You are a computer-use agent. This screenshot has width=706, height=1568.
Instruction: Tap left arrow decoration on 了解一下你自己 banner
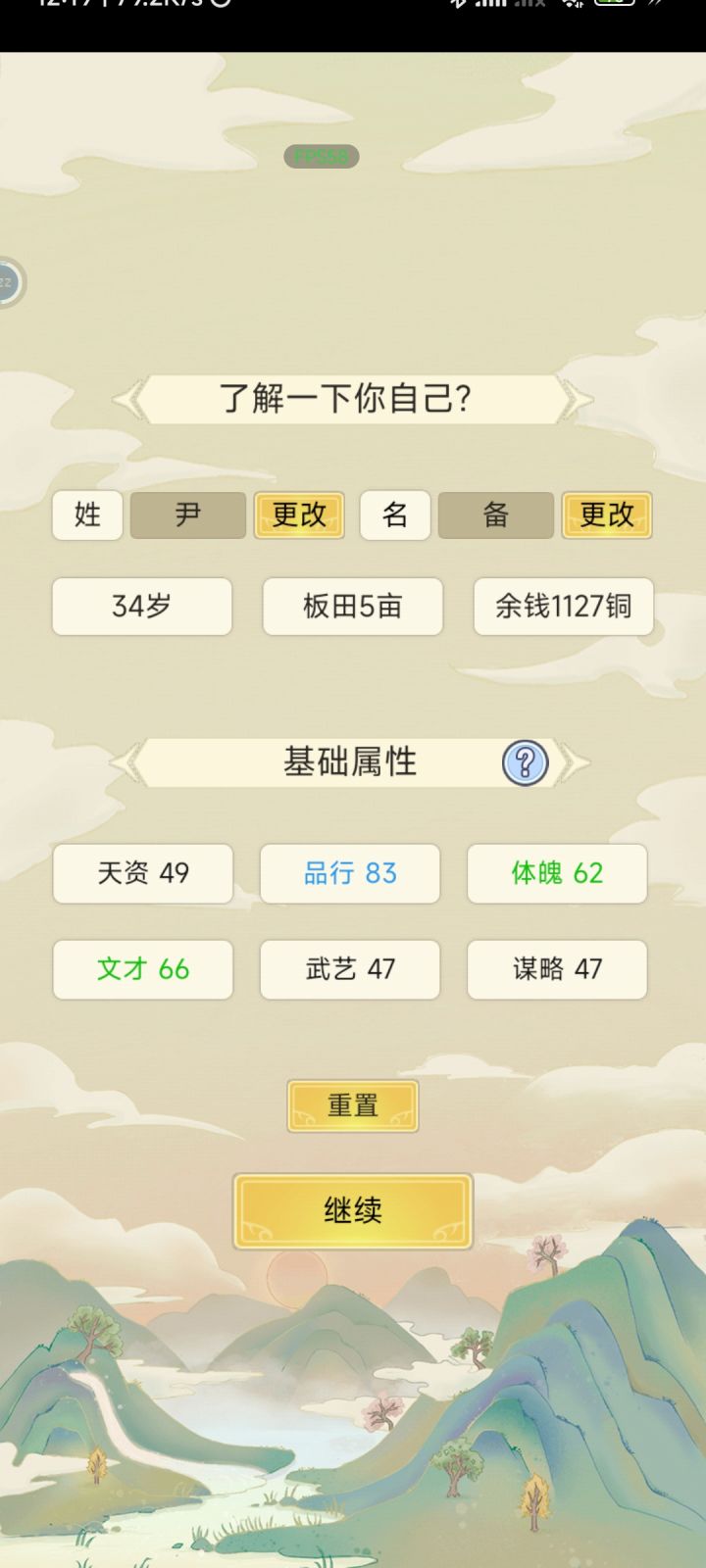126,399
